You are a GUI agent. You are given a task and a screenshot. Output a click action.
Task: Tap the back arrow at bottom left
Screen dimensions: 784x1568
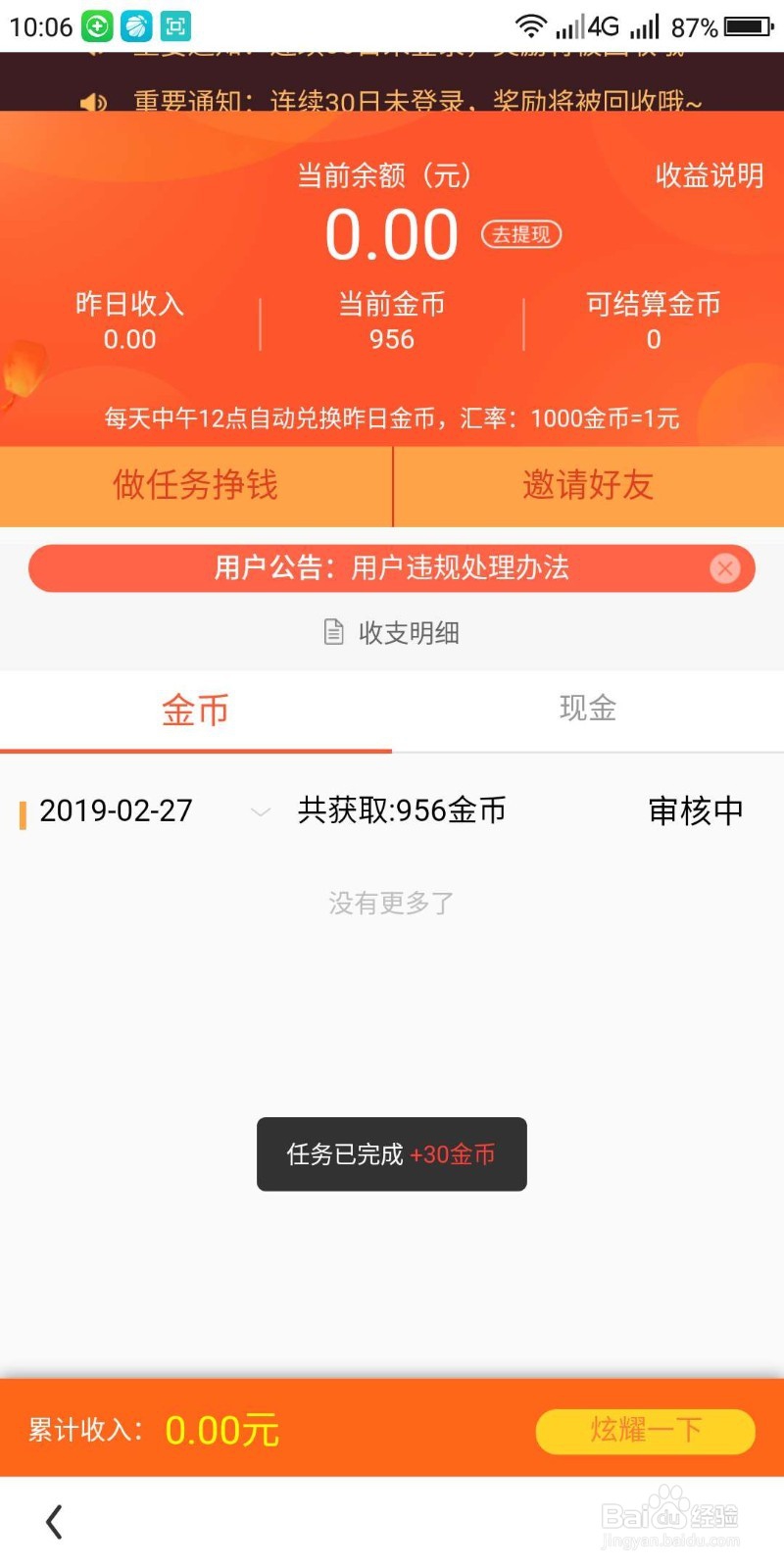click(x=54, y=1522)
